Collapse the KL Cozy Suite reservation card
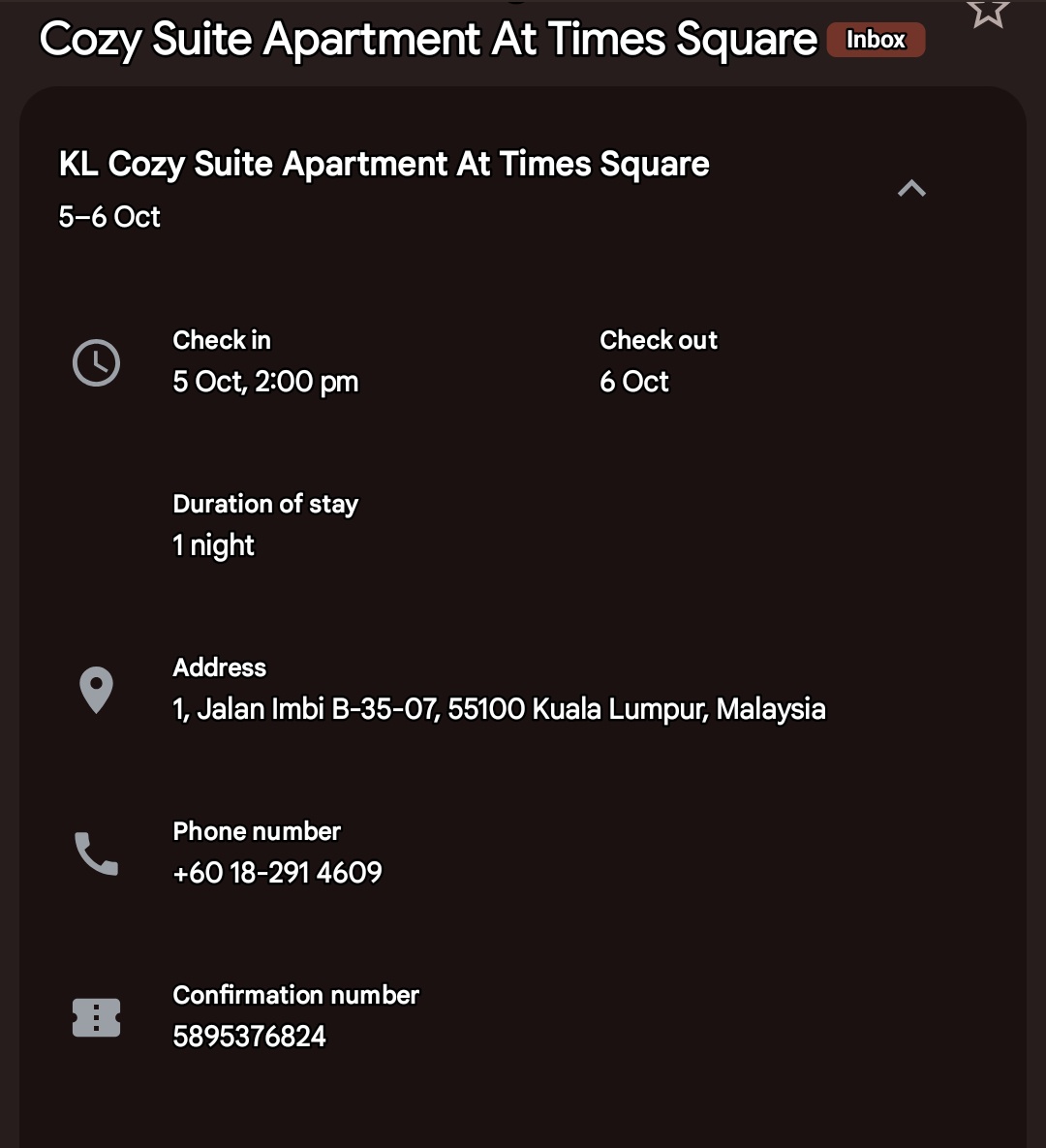This screenshot has width=1046, height=1148. (x=911, y=189)
